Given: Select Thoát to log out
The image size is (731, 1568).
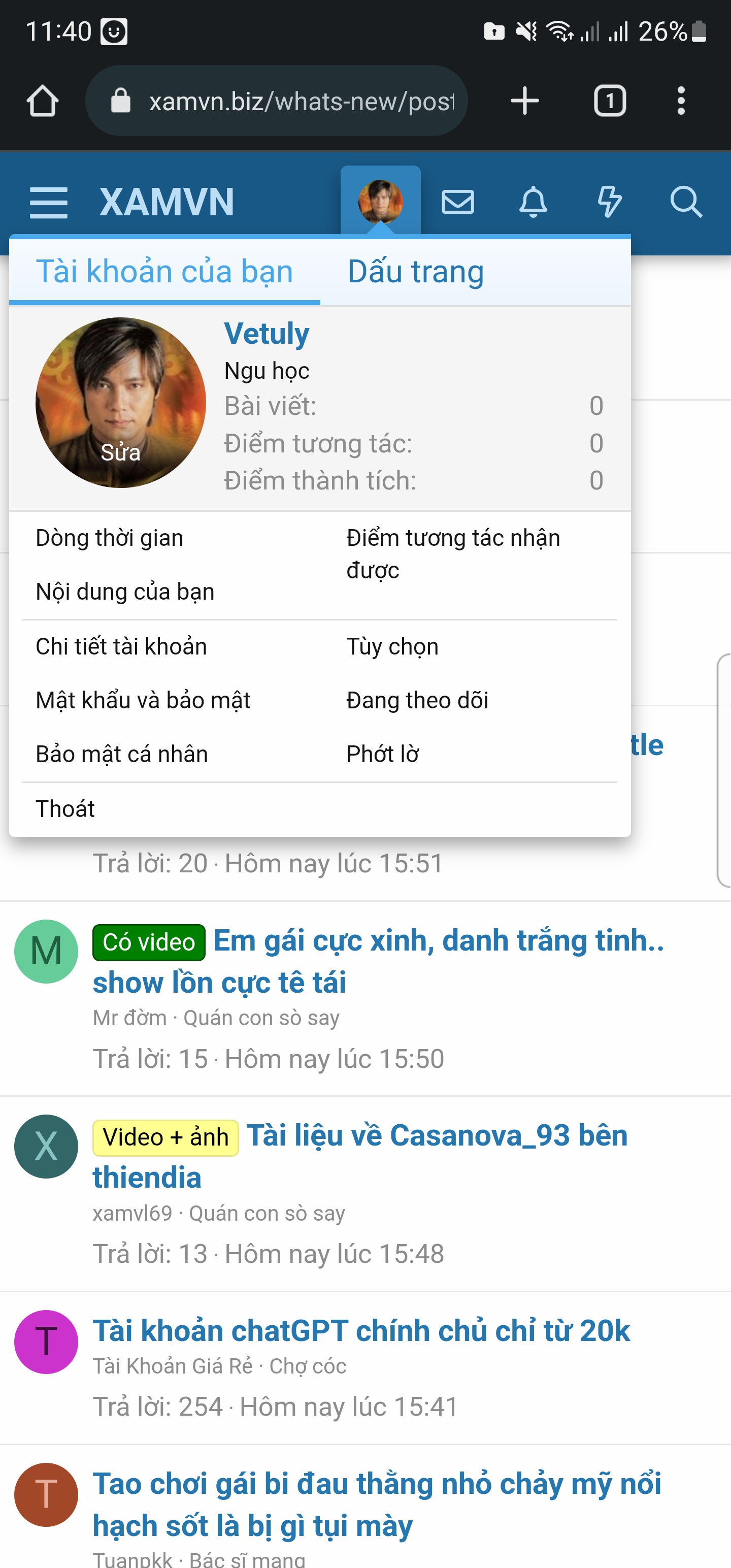Looking at the screenshot, I should pos(64,808).
